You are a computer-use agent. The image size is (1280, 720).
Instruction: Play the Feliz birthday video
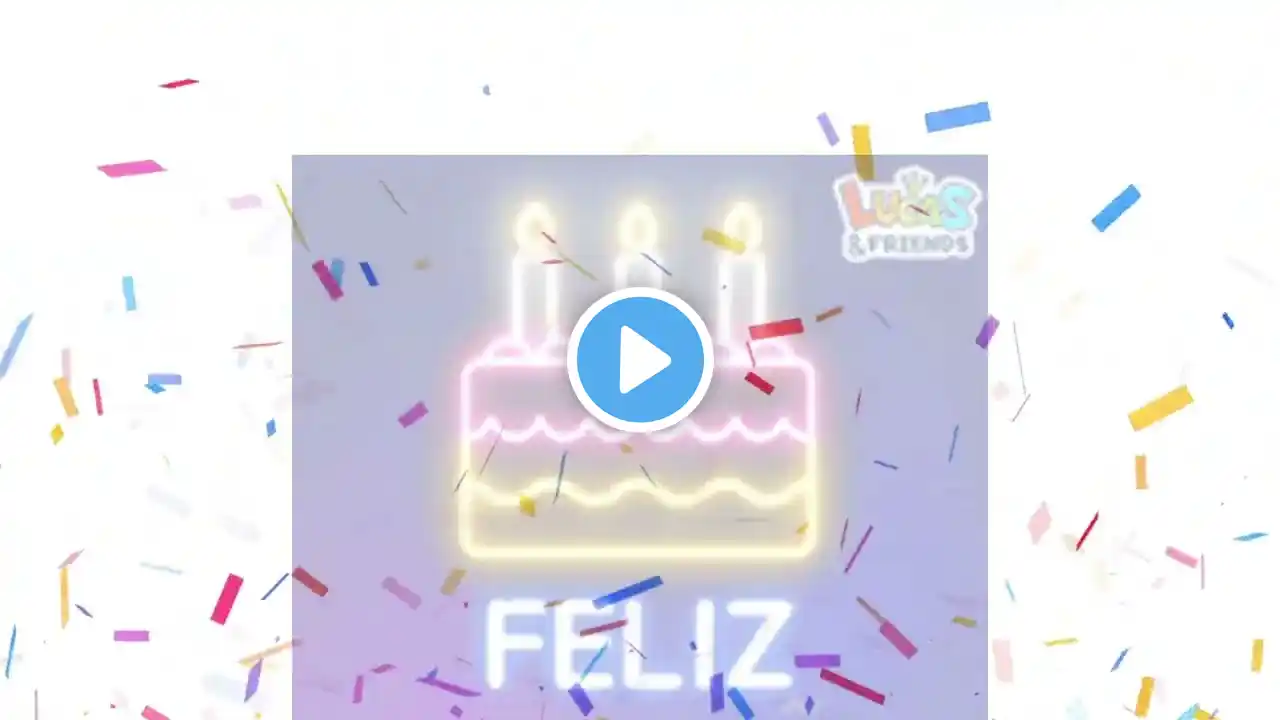640,360
